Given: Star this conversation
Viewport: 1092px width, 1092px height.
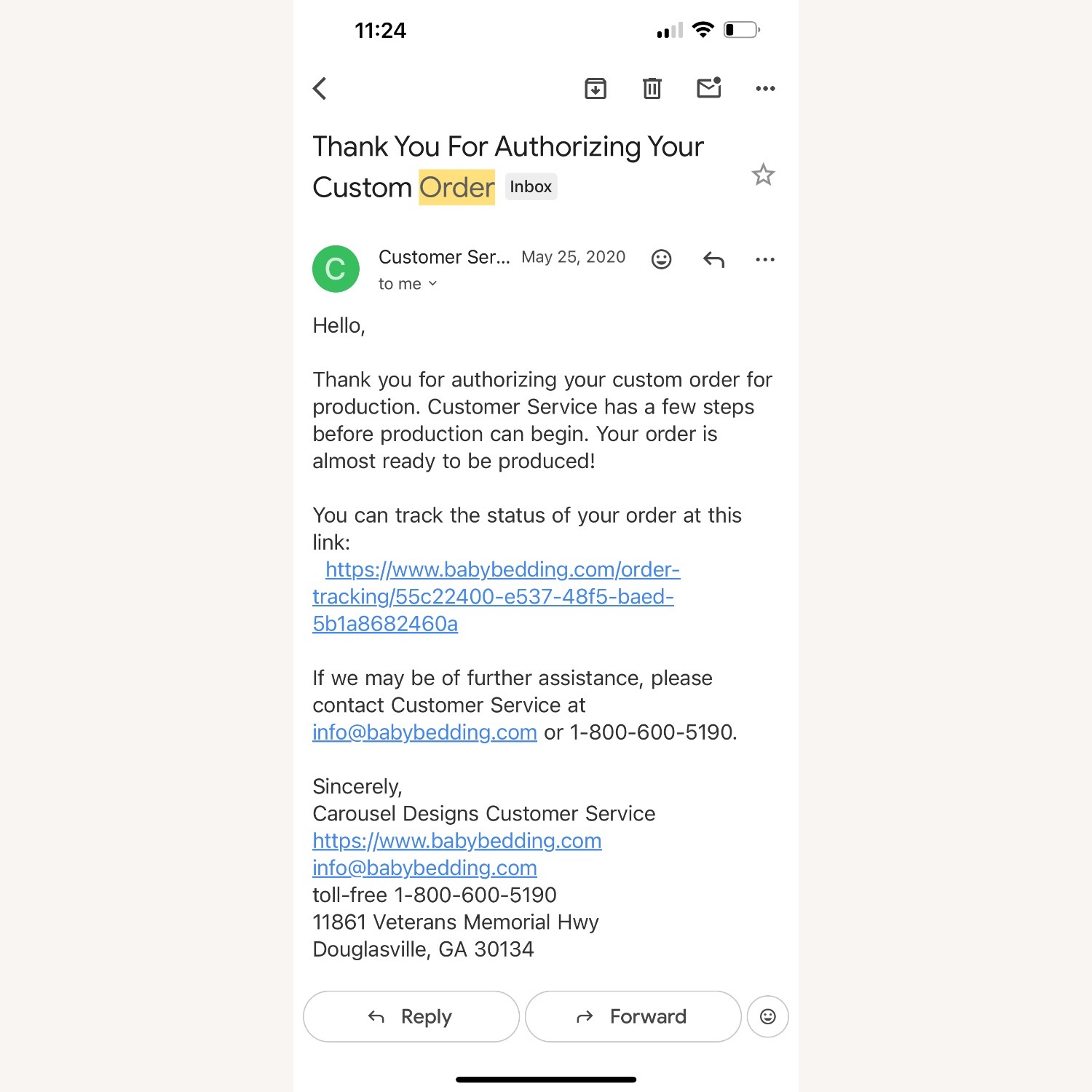Looking at the screenshot, I should click(763, 175).
